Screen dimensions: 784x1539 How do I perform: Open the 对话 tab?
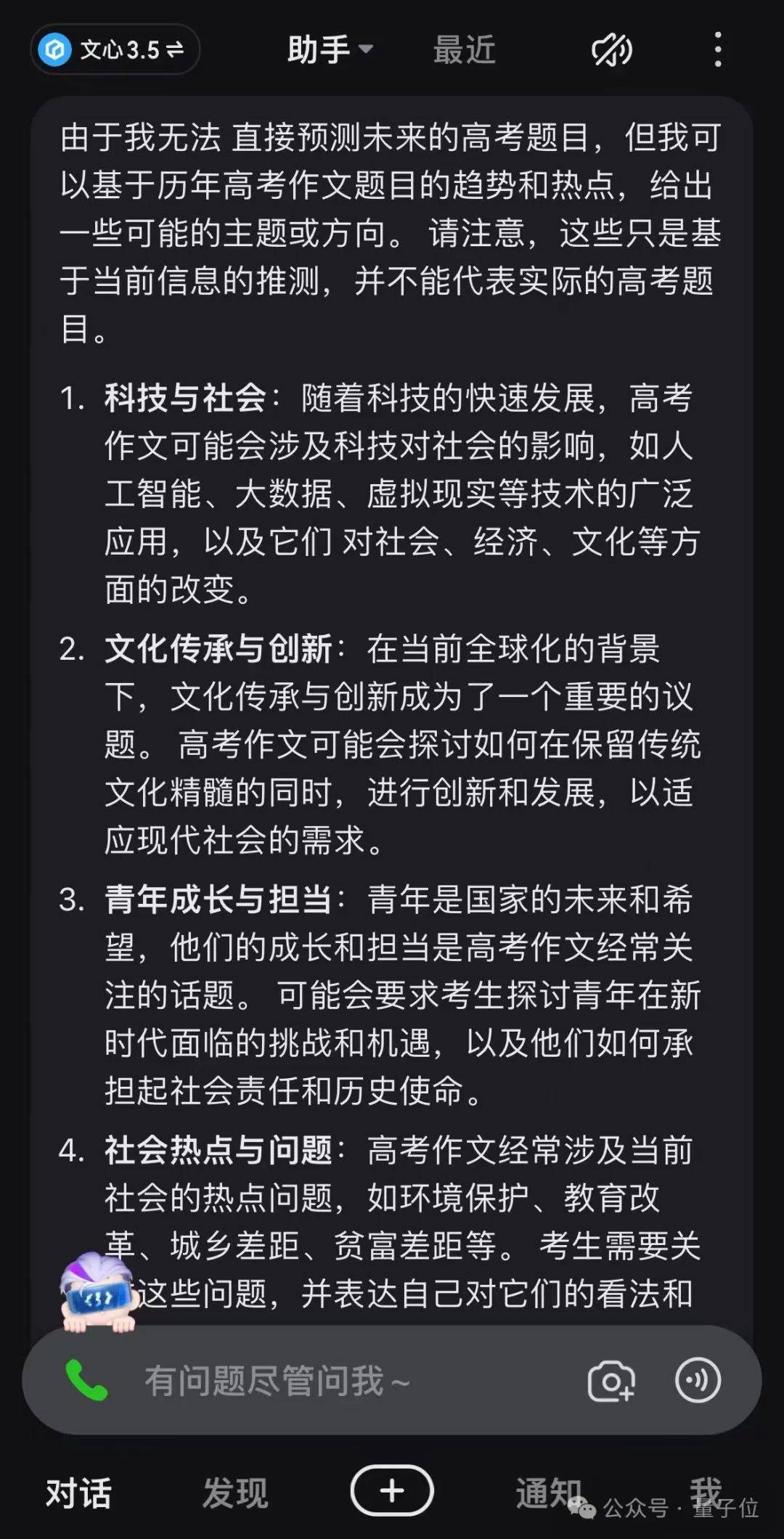(78, 1493)
